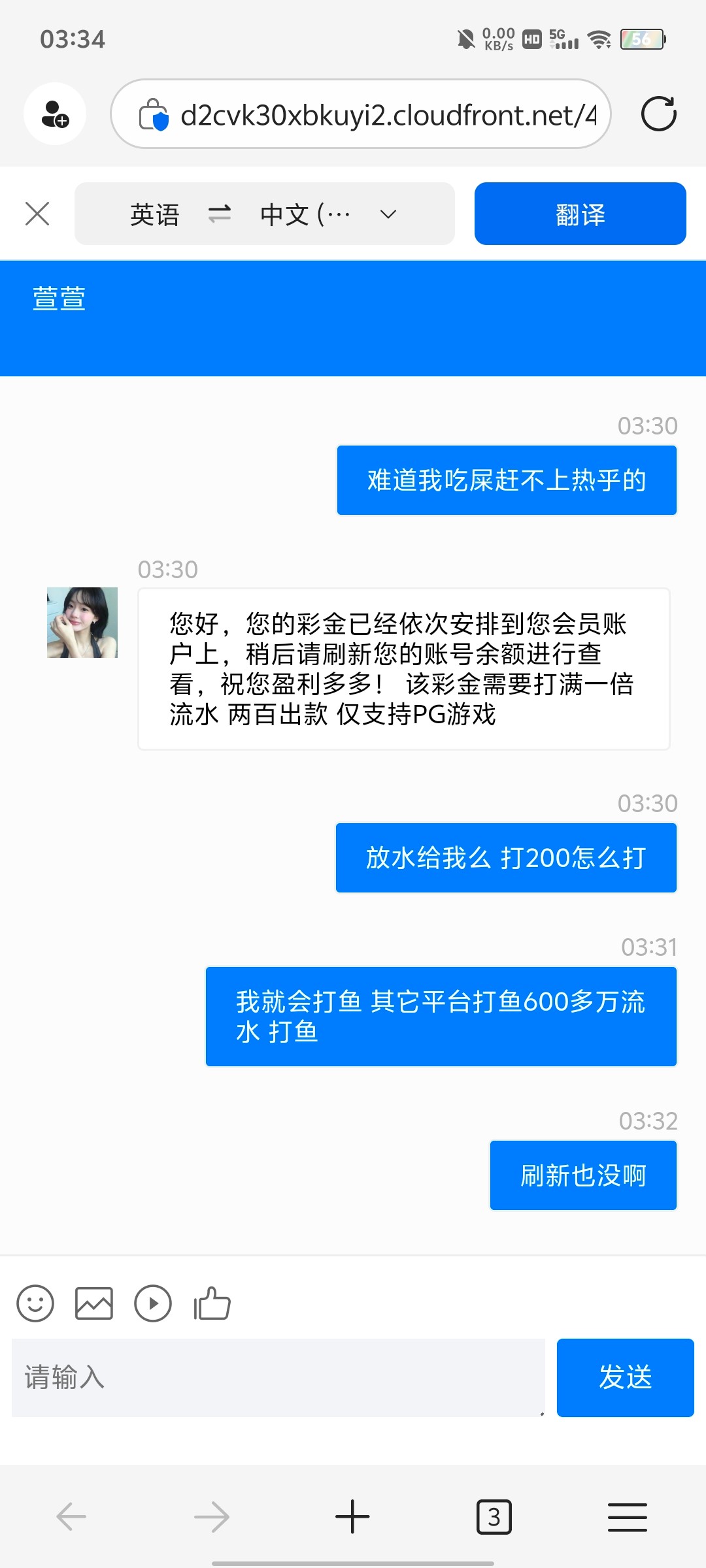Open a new browser tab

pos(352,1516)
